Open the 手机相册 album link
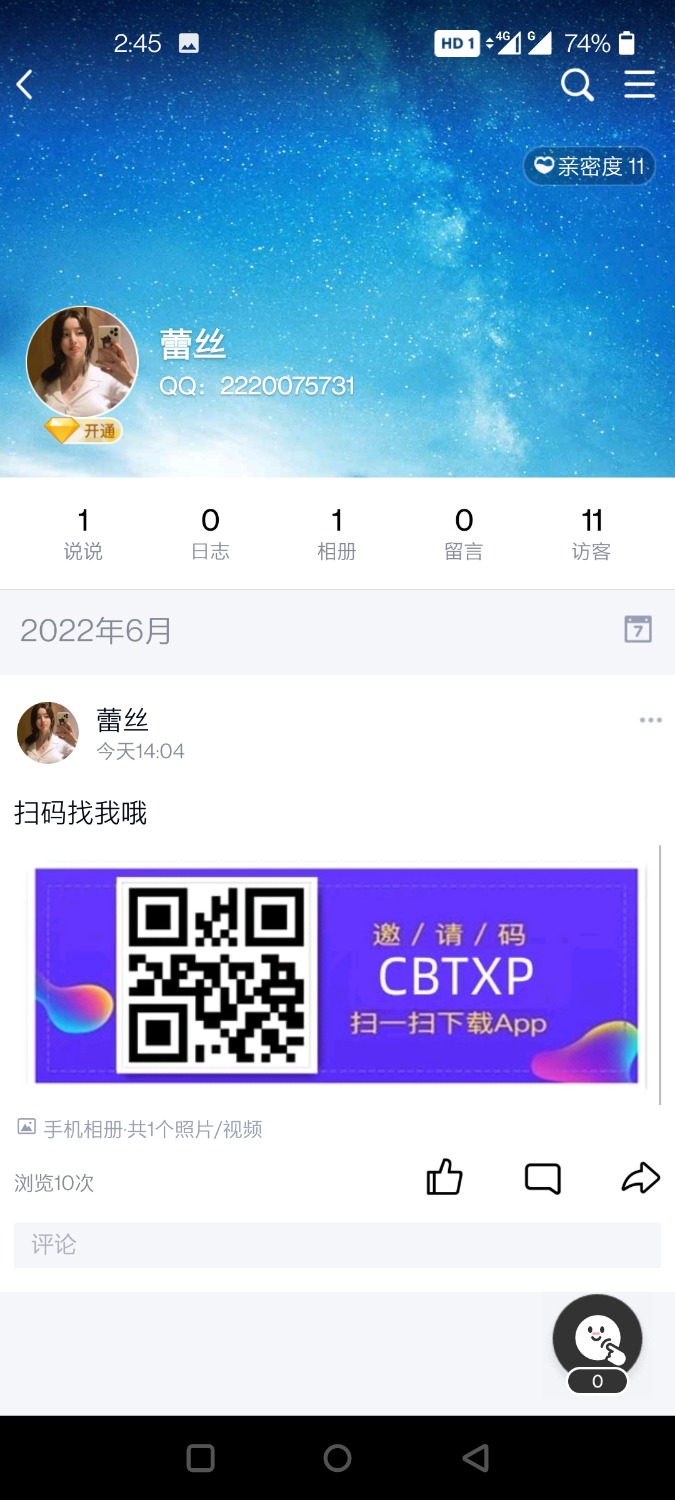675x1500 pixels. 140,1129
